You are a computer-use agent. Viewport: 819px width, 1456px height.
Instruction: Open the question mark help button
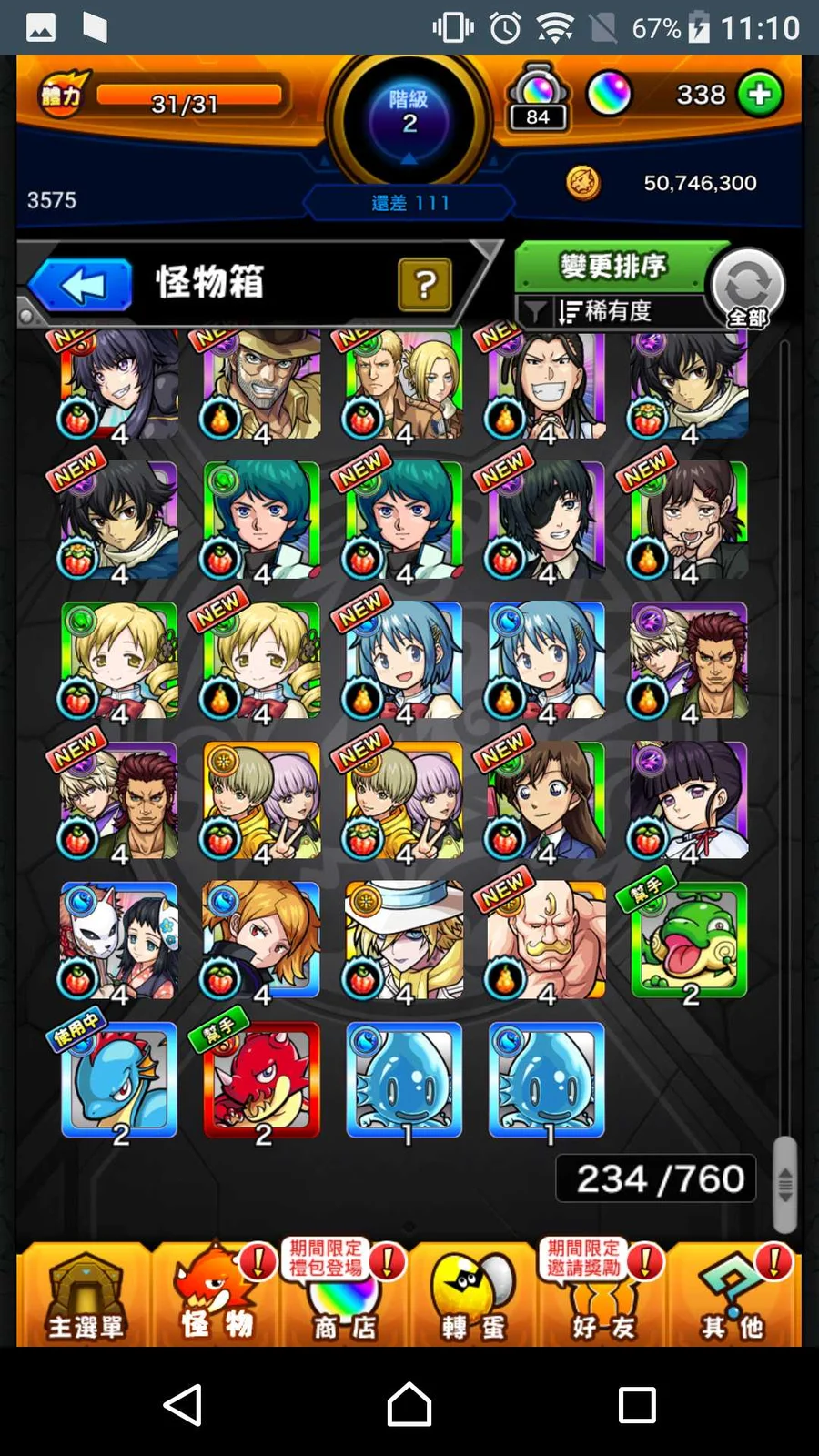pos(424,285)
